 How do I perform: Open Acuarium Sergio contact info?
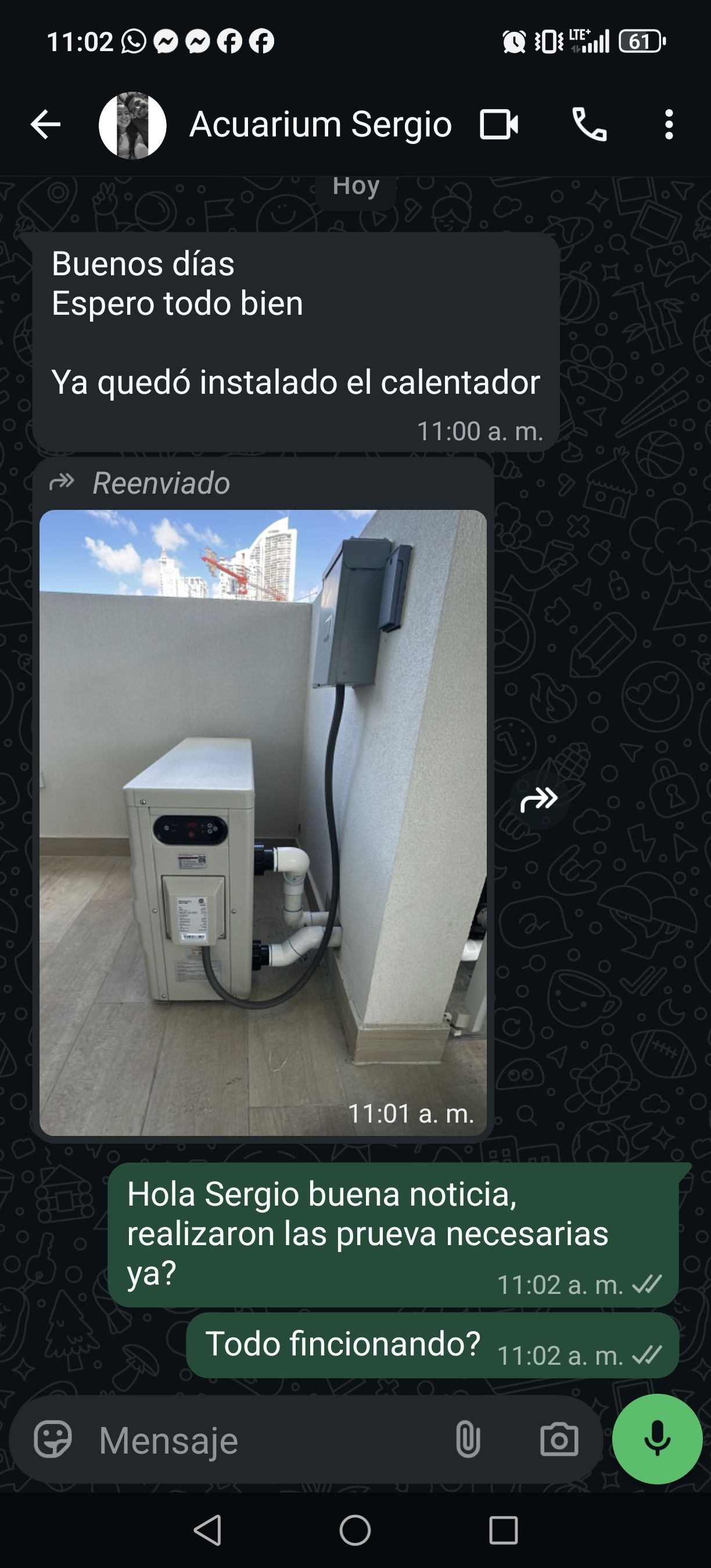click(x=320, y=125)
